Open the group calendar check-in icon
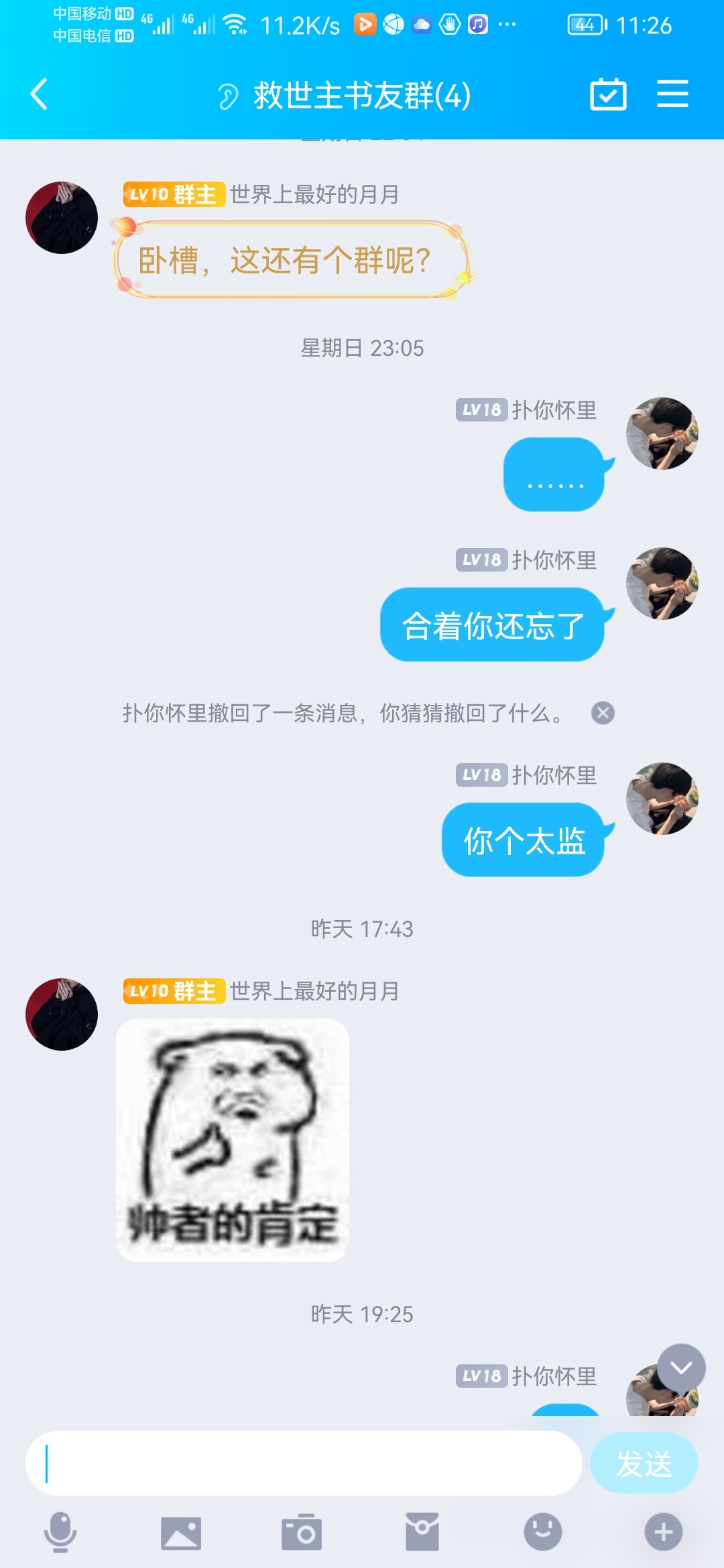 tap(608, 94)
